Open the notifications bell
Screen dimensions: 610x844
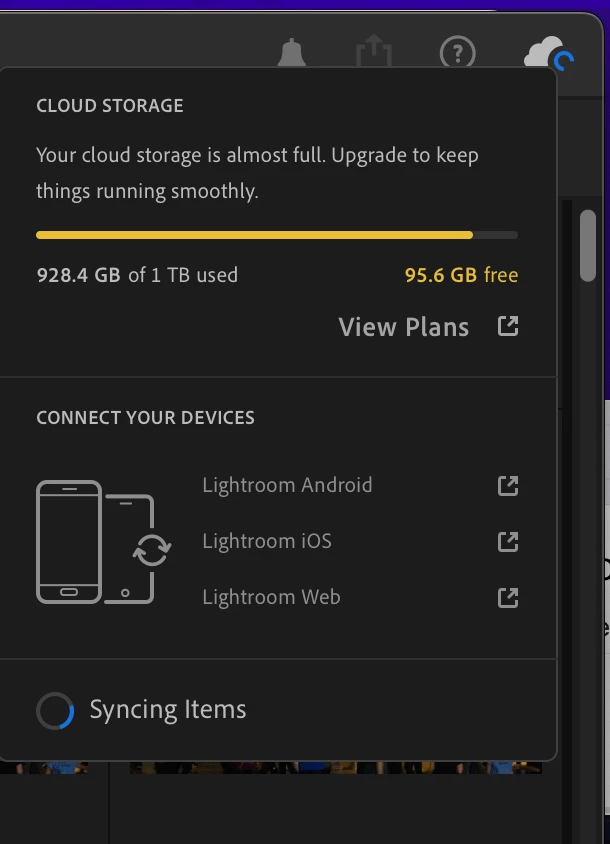292,53
